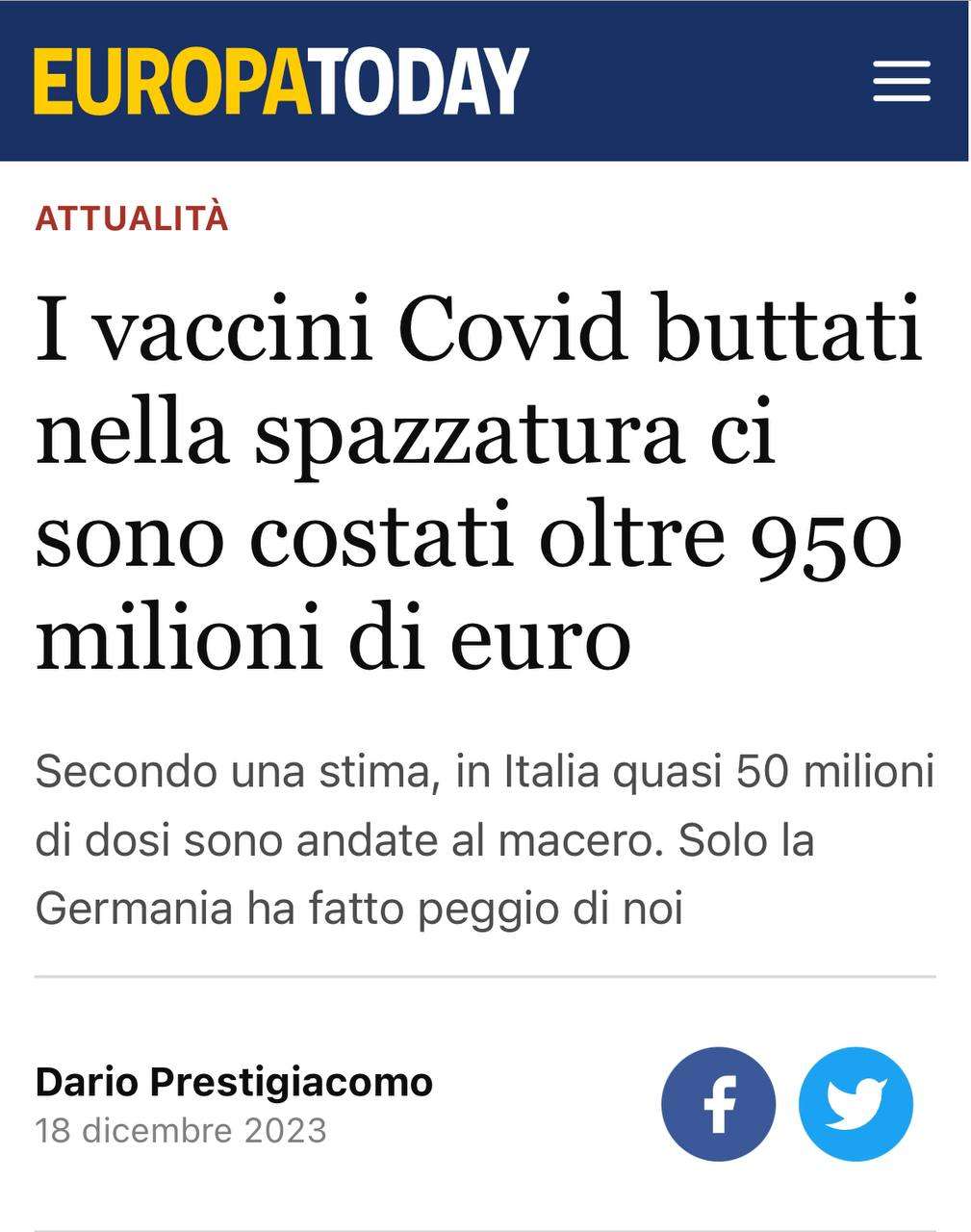Open the hamburger menu
971x1232 pixels.
click(x=901, y=81)
